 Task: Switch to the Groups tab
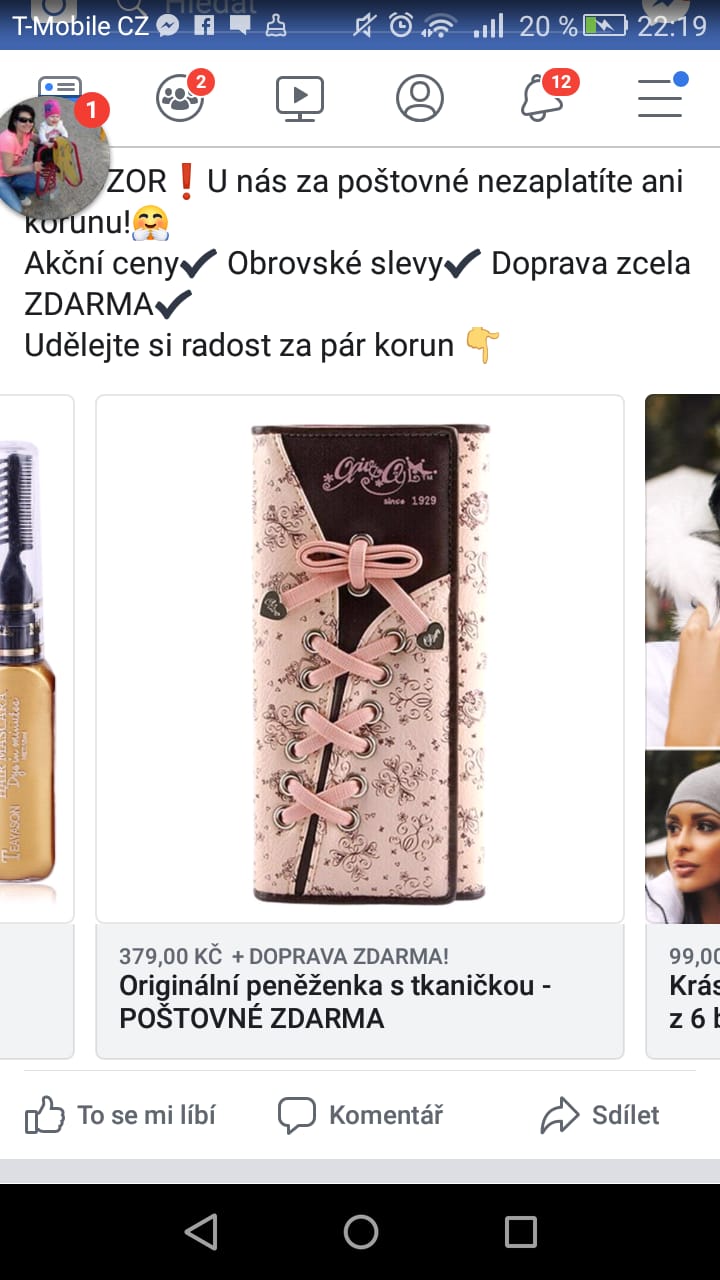tap(180, 97)
